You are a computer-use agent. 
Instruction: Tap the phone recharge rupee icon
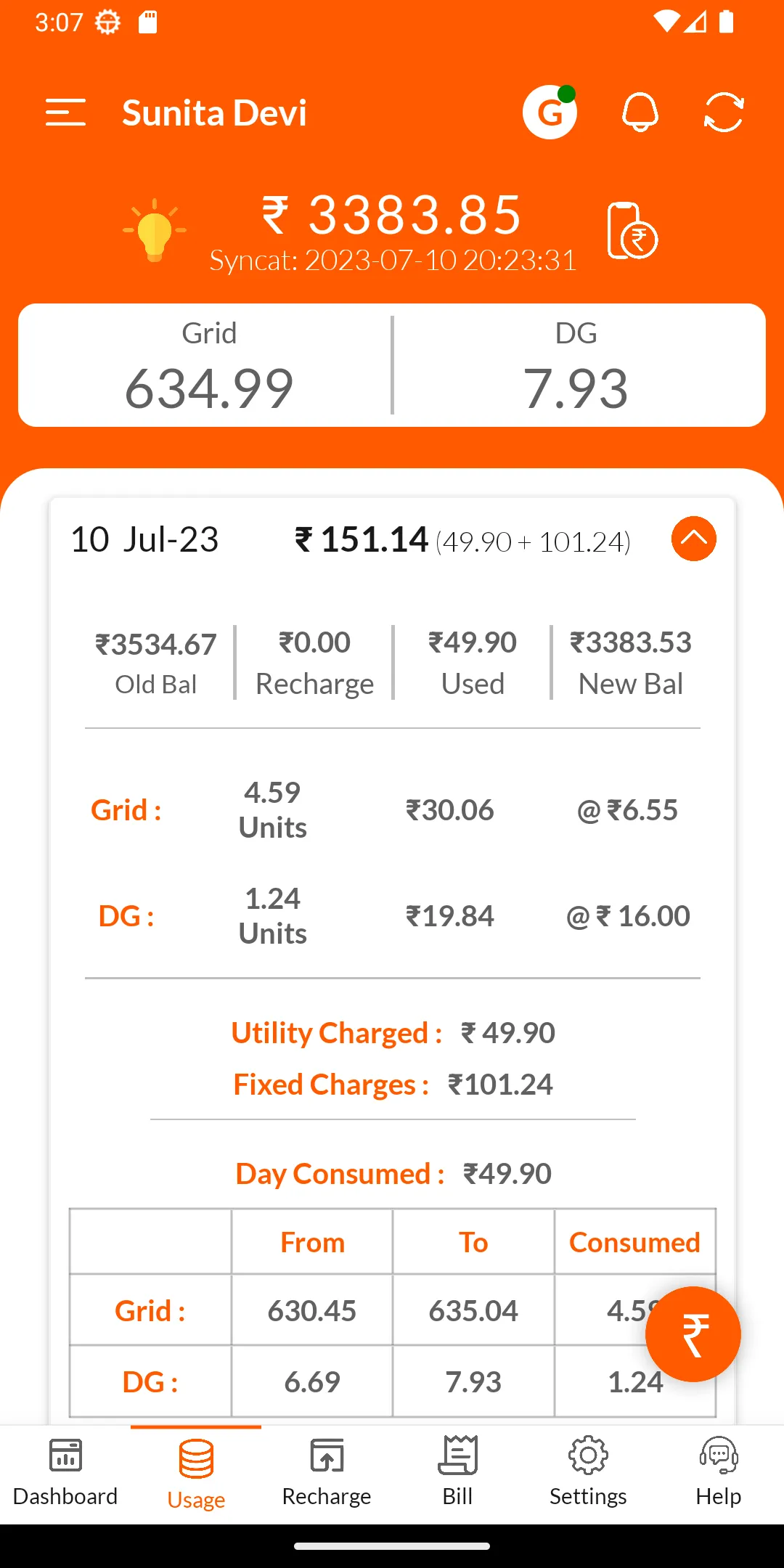click(630, 231)
